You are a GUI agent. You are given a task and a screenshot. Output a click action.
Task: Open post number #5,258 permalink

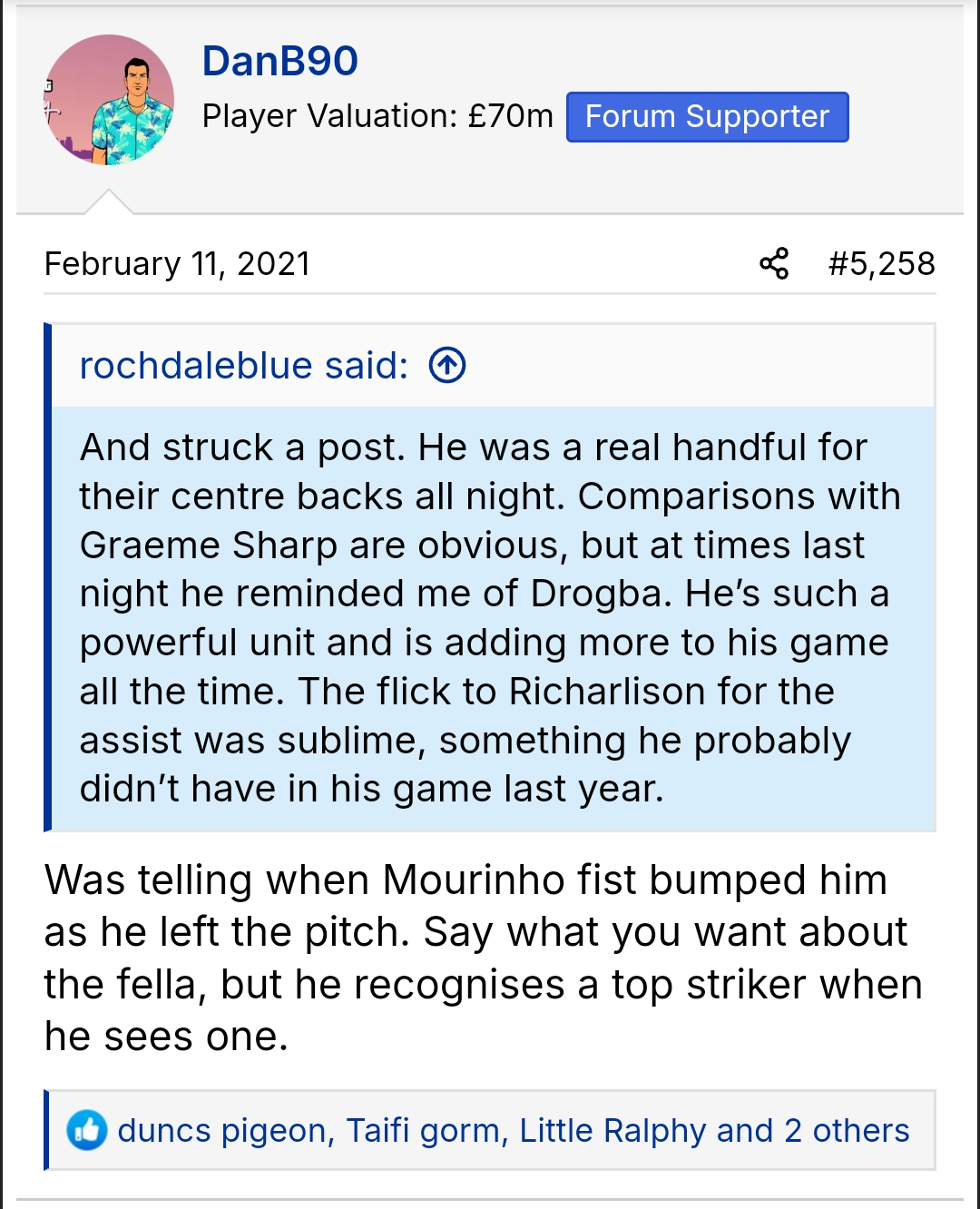pos(881,264)
